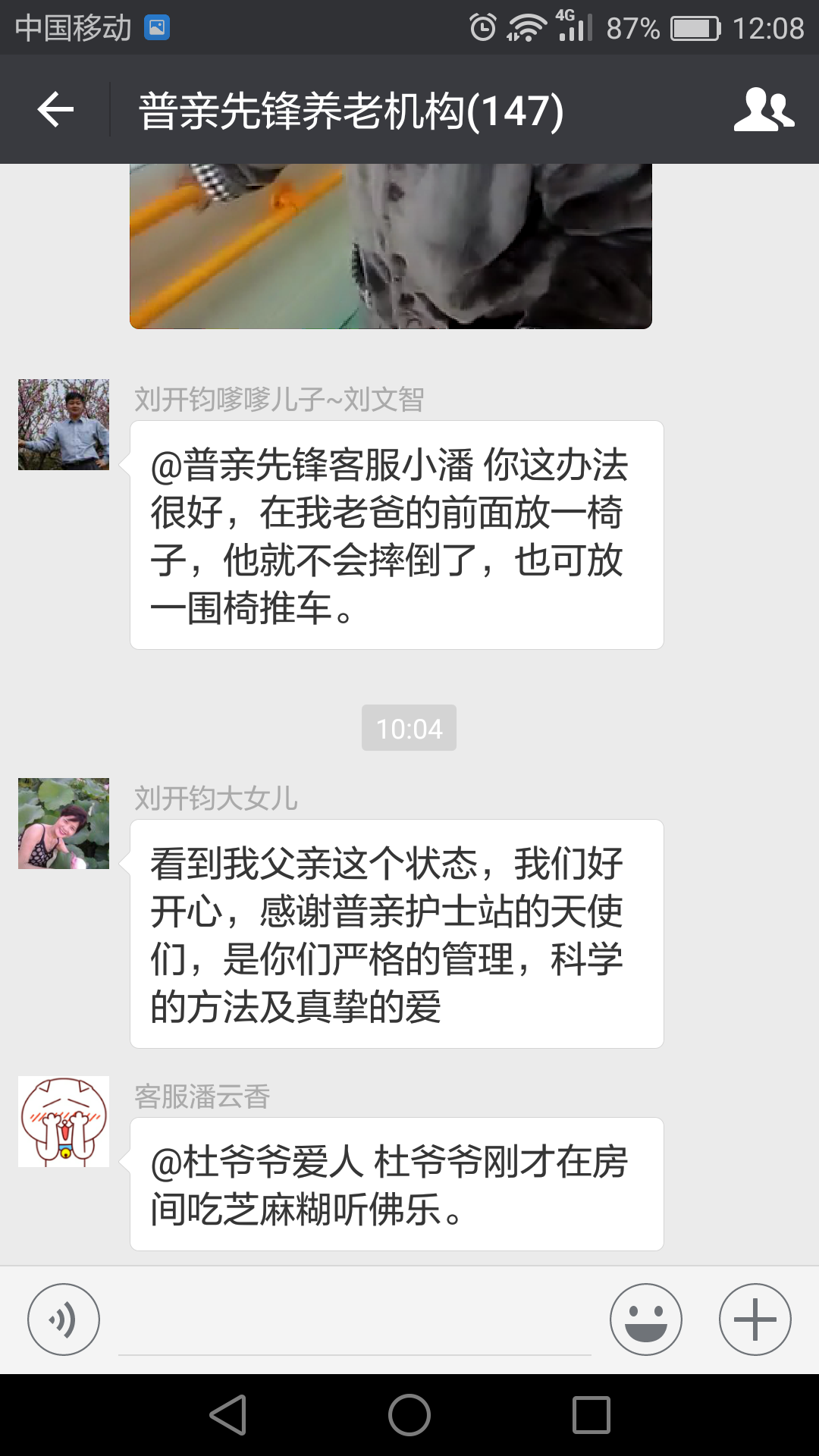819x1456 pixels.
Task: Tap 刘开钧嗲嗲儿子~刘文智's avatar
Action: pos(64,425)
